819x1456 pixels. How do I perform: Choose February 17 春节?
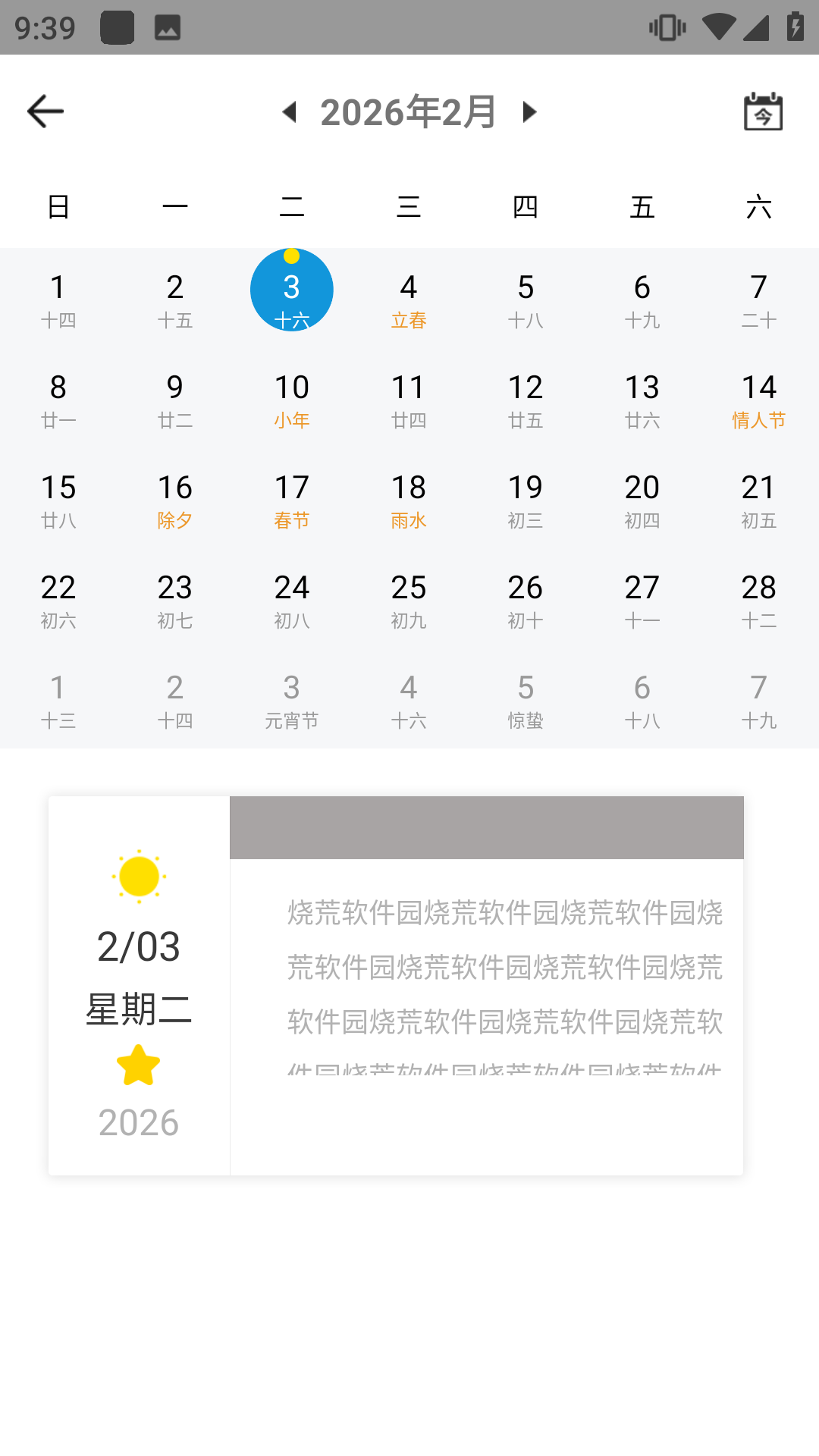(291, 500)
